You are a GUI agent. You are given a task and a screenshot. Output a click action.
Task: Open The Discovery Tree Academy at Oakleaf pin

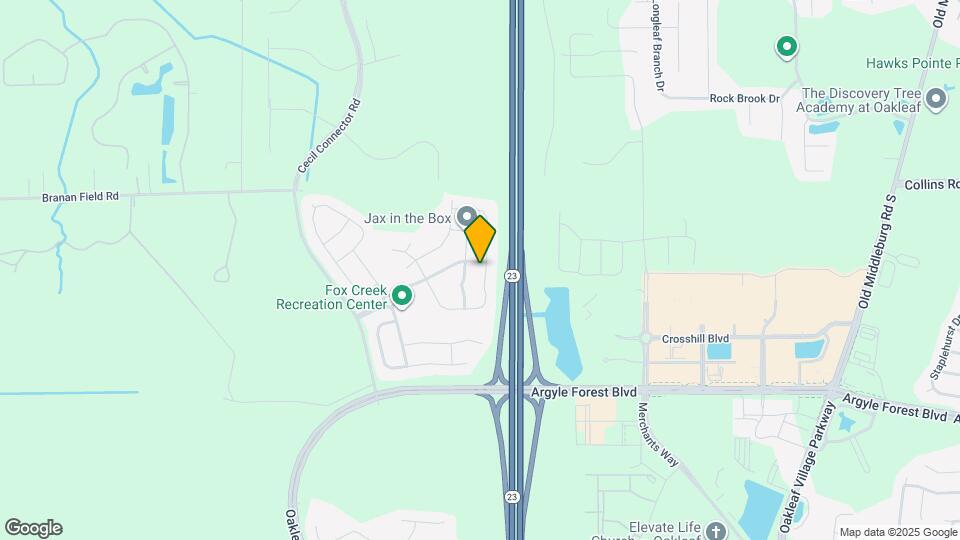tap(936, 98)
